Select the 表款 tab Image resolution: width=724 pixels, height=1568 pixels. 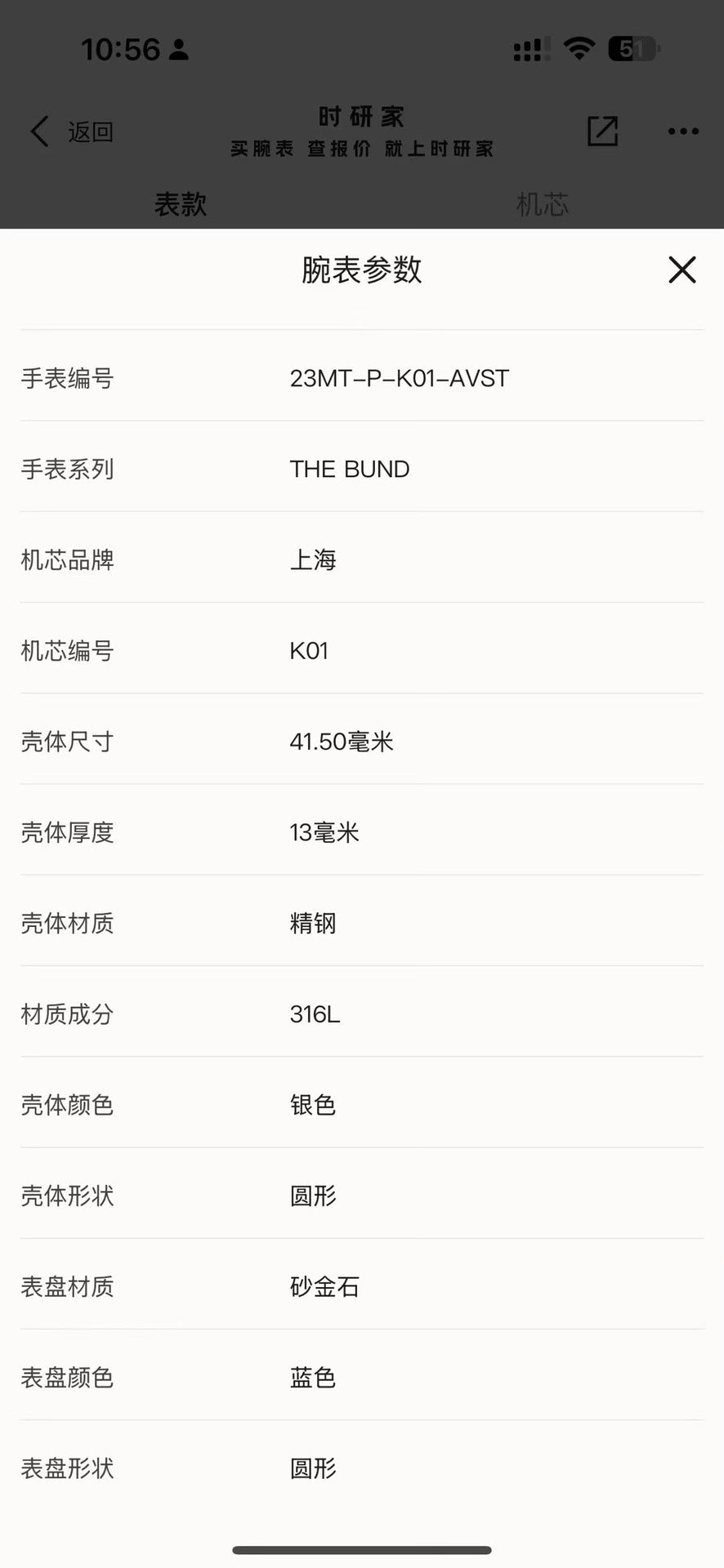tap(181, 204)
